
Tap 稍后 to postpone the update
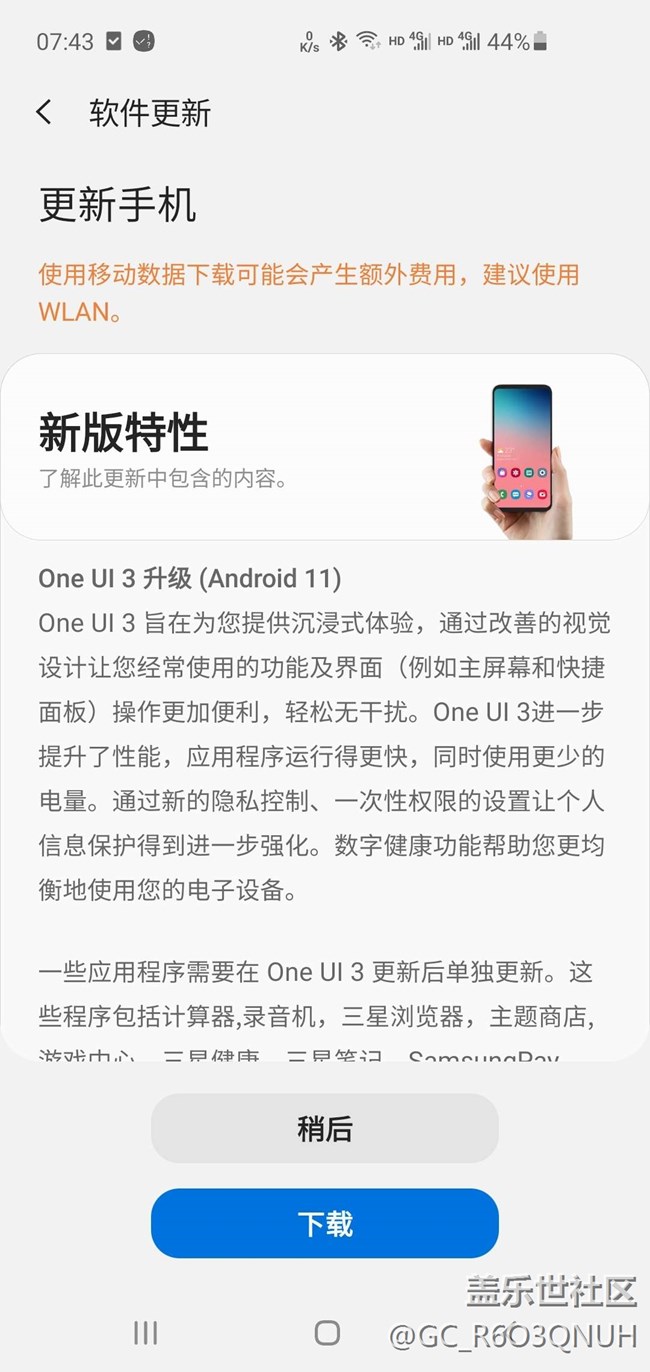click(325, 1129)
